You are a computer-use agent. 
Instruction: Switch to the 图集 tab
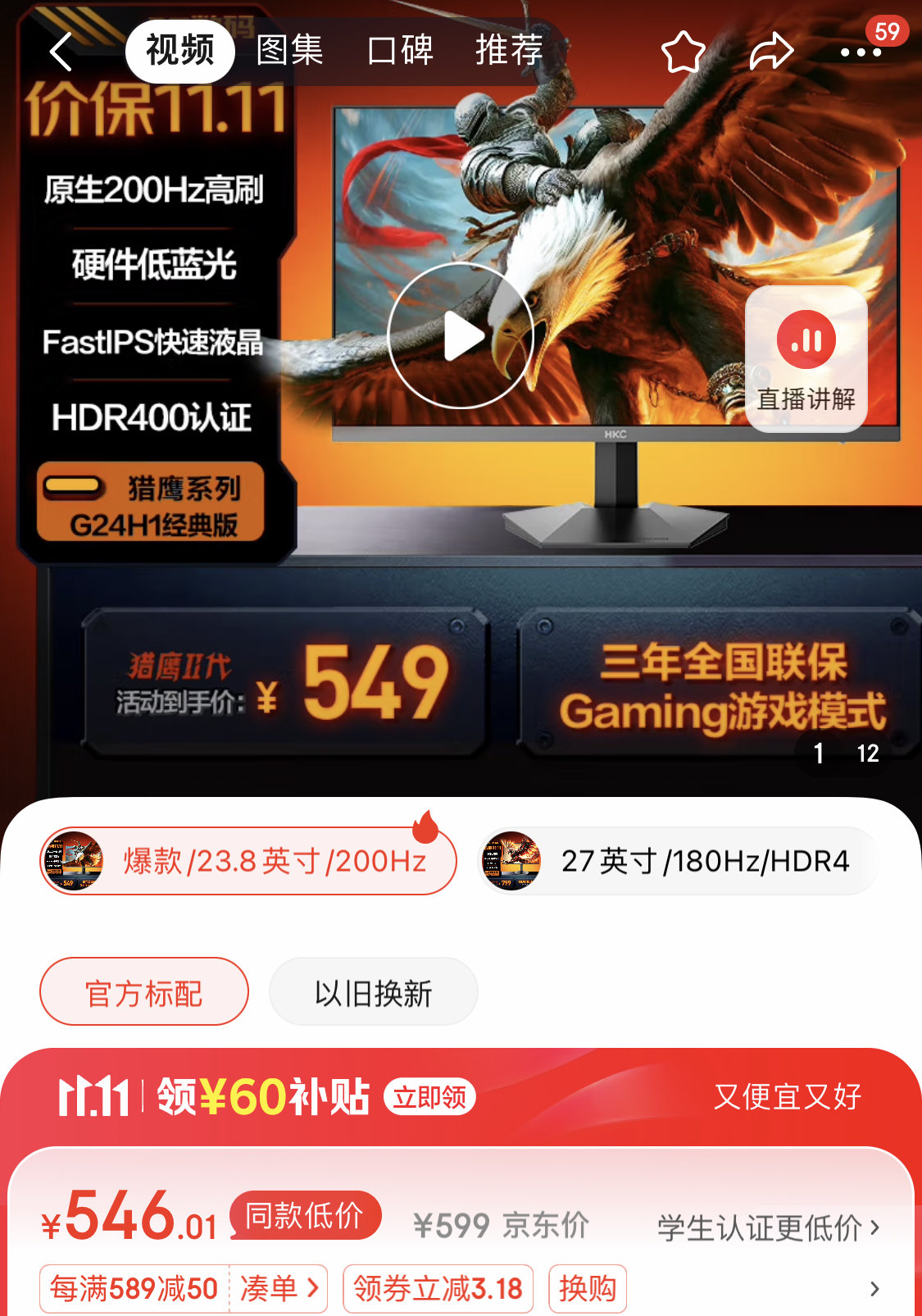coord(289,51)
